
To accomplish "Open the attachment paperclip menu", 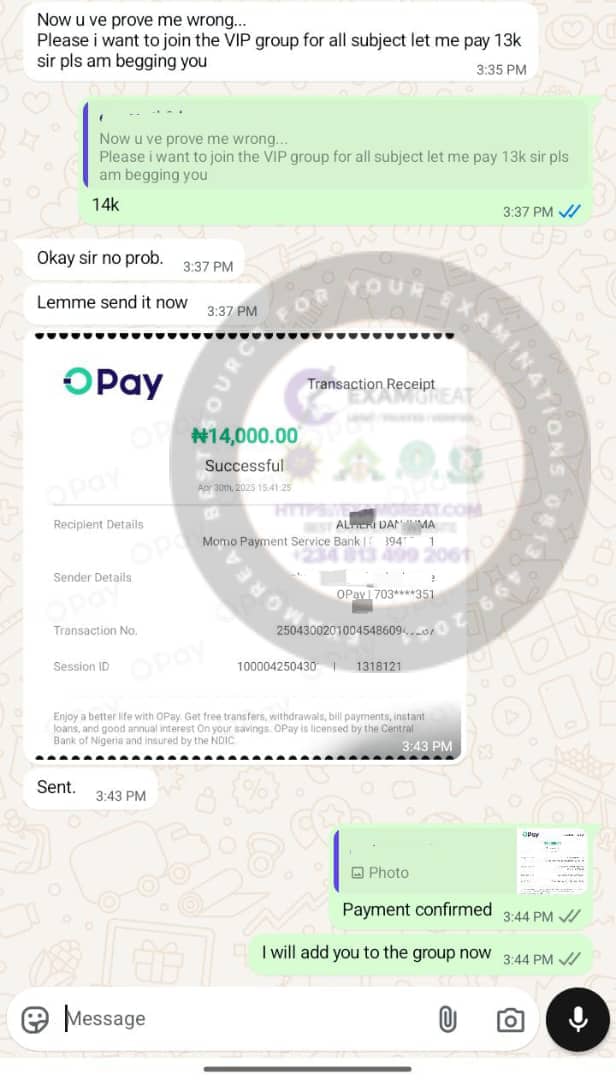I will 447,1019.
